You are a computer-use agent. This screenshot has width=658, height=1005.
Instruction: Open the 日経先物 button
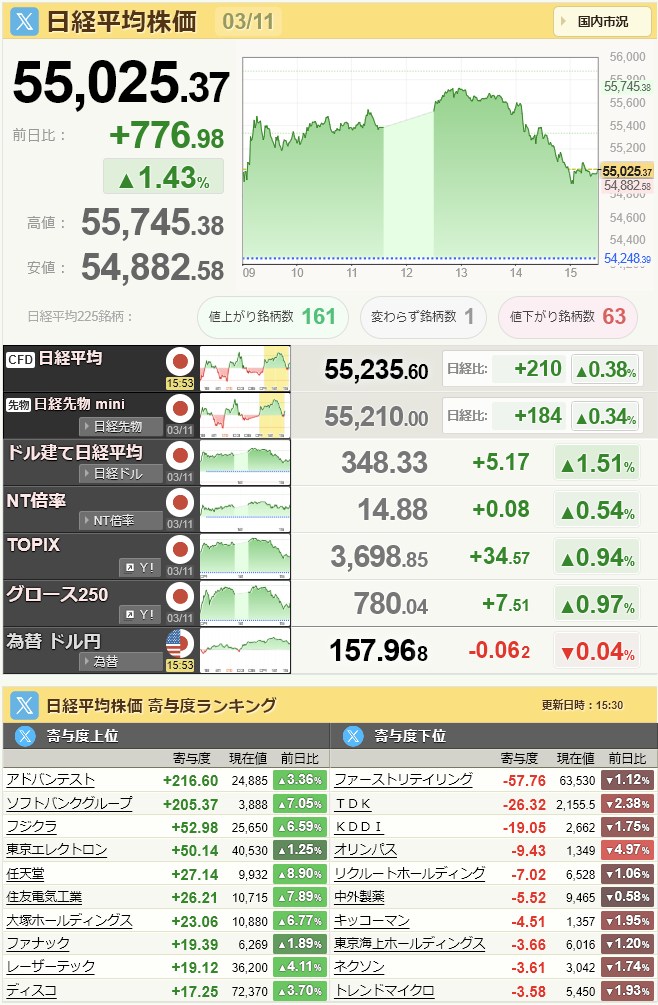[121, 426]
